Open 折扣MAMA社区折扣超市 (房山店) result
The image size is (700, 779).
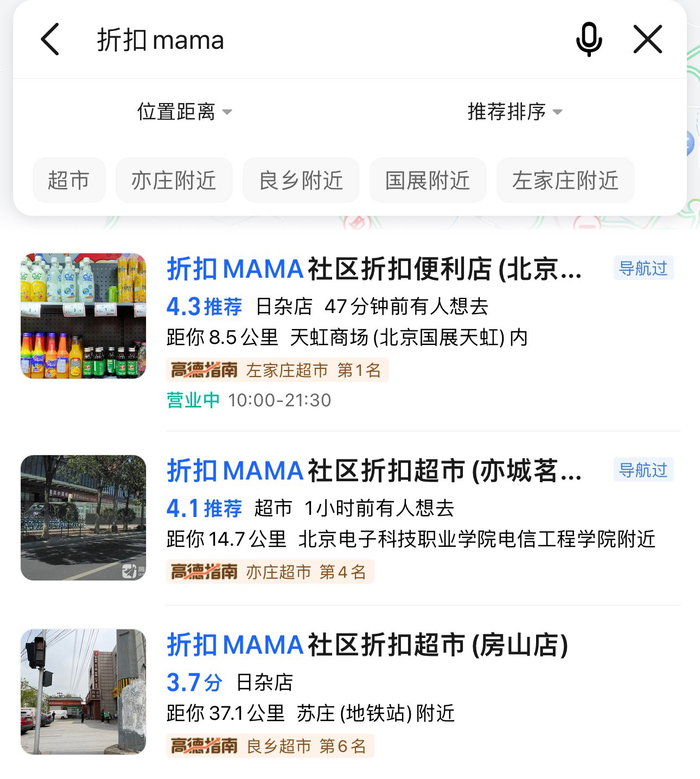click(367, 643)
